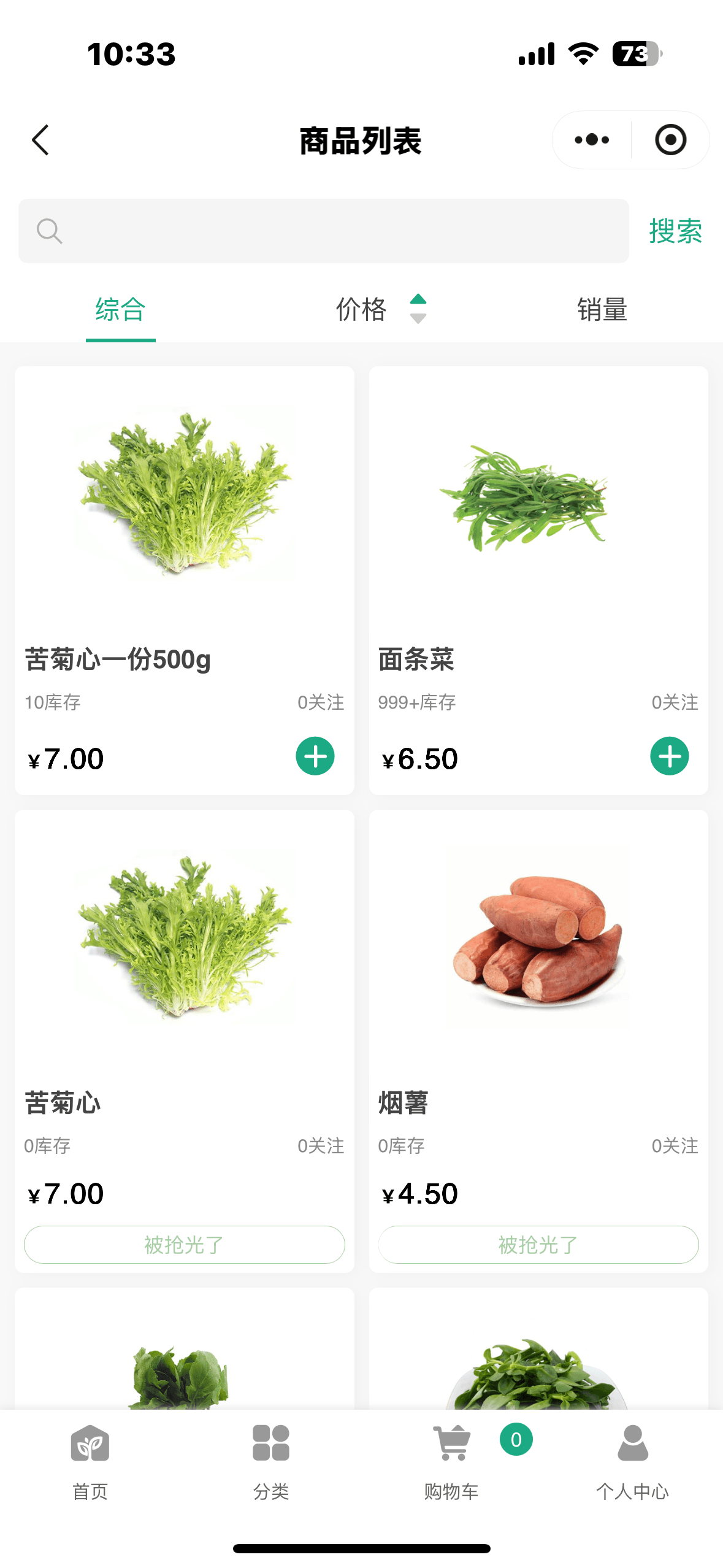Go back from the 商品列表 page

[x=40, y=140]
